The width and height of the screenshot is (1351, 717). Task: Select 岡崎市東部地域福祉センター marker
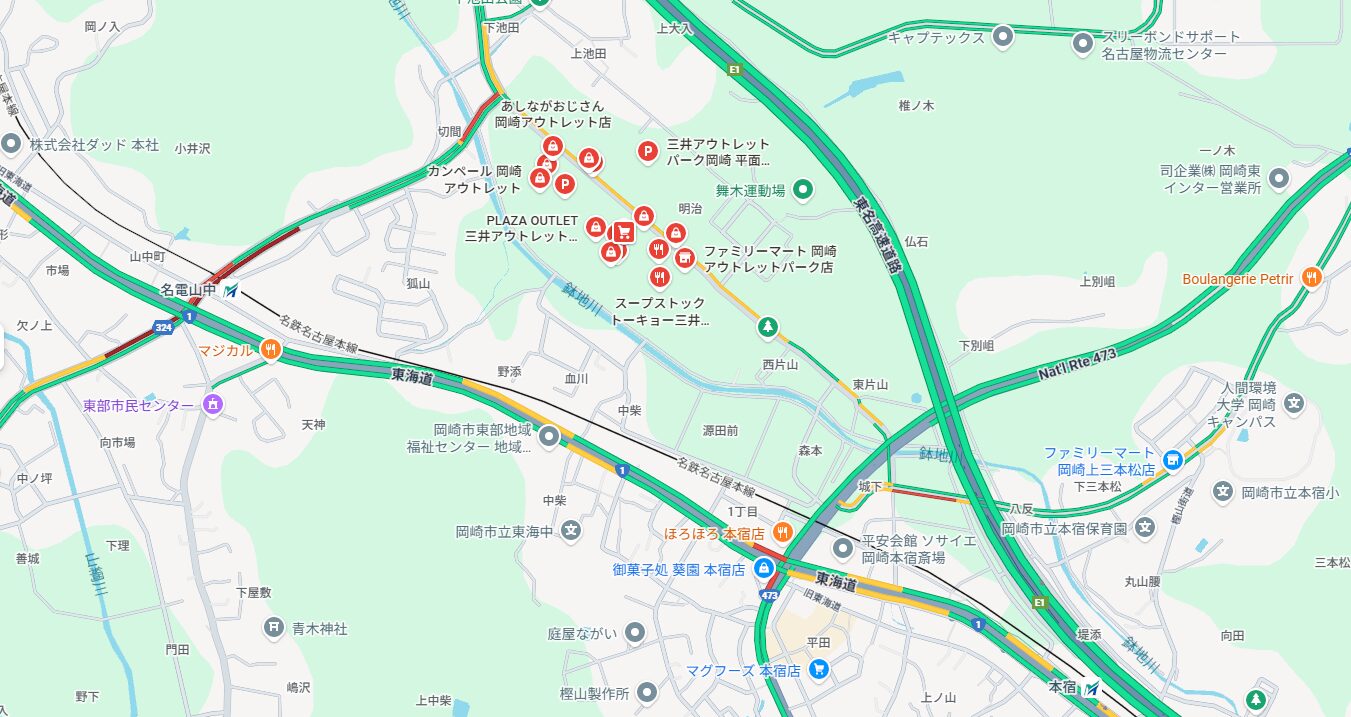tap(549, 437)
